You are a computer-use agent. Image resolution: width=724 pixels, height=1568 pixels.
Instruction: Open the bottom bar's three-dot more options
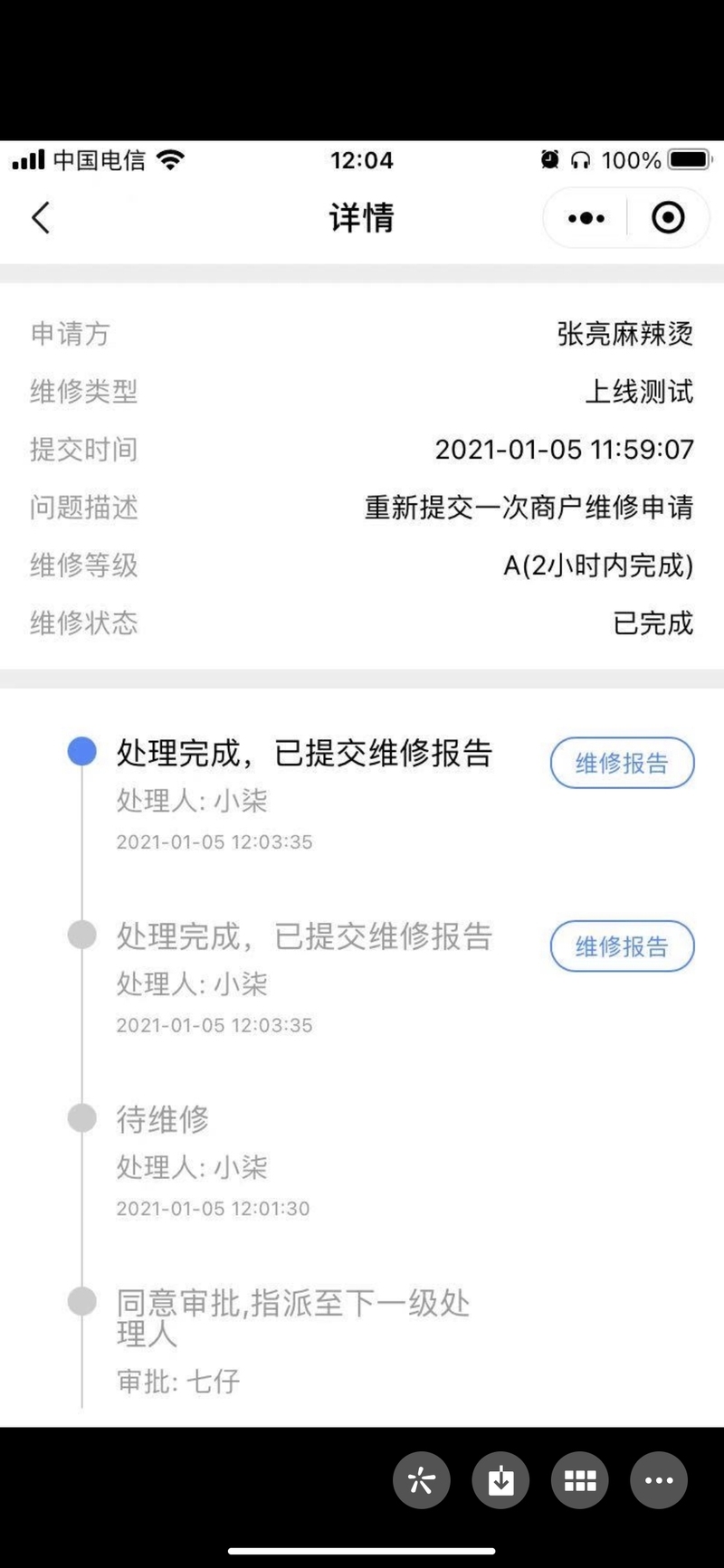click(x=659, y=1480)
